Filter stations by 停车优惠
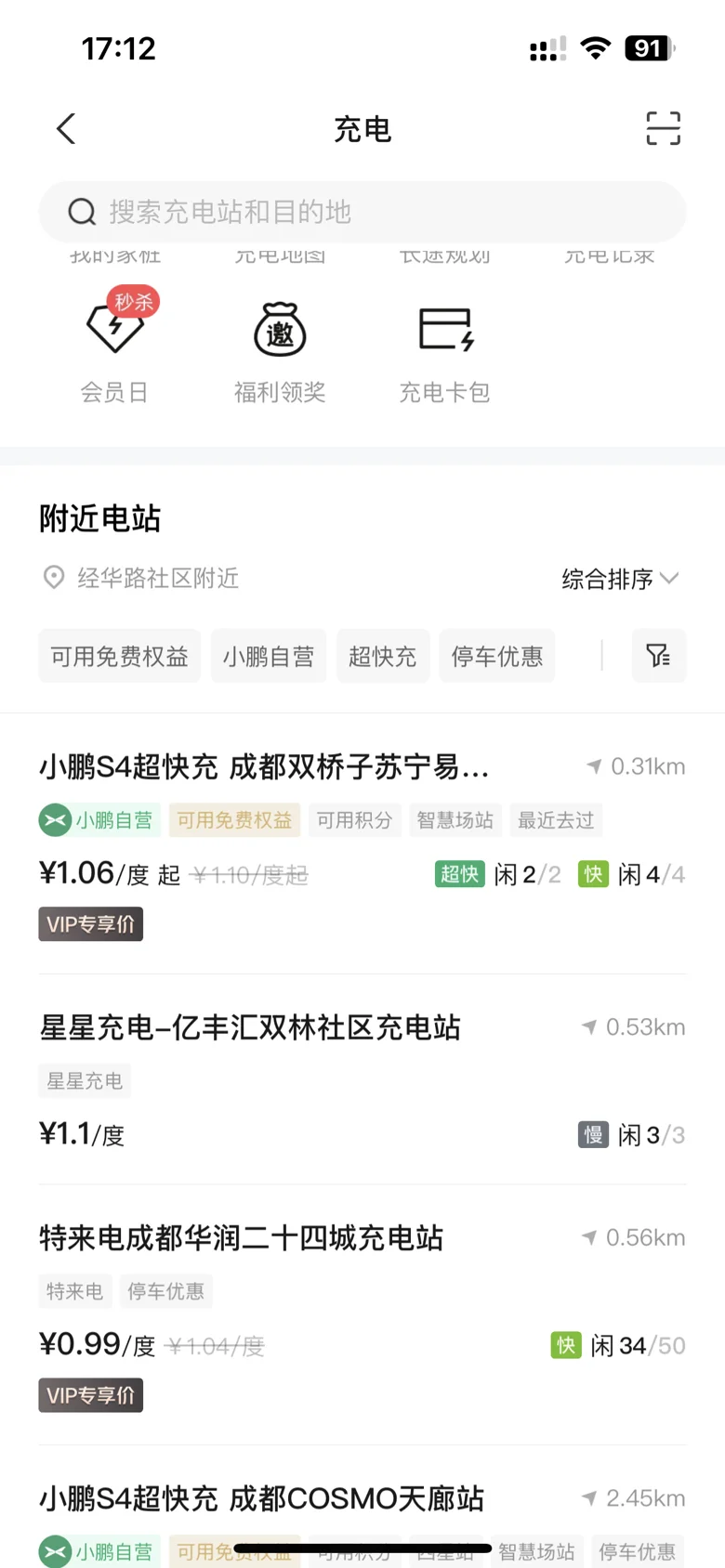Screen dimensions: 725x1568 (497, 656)
